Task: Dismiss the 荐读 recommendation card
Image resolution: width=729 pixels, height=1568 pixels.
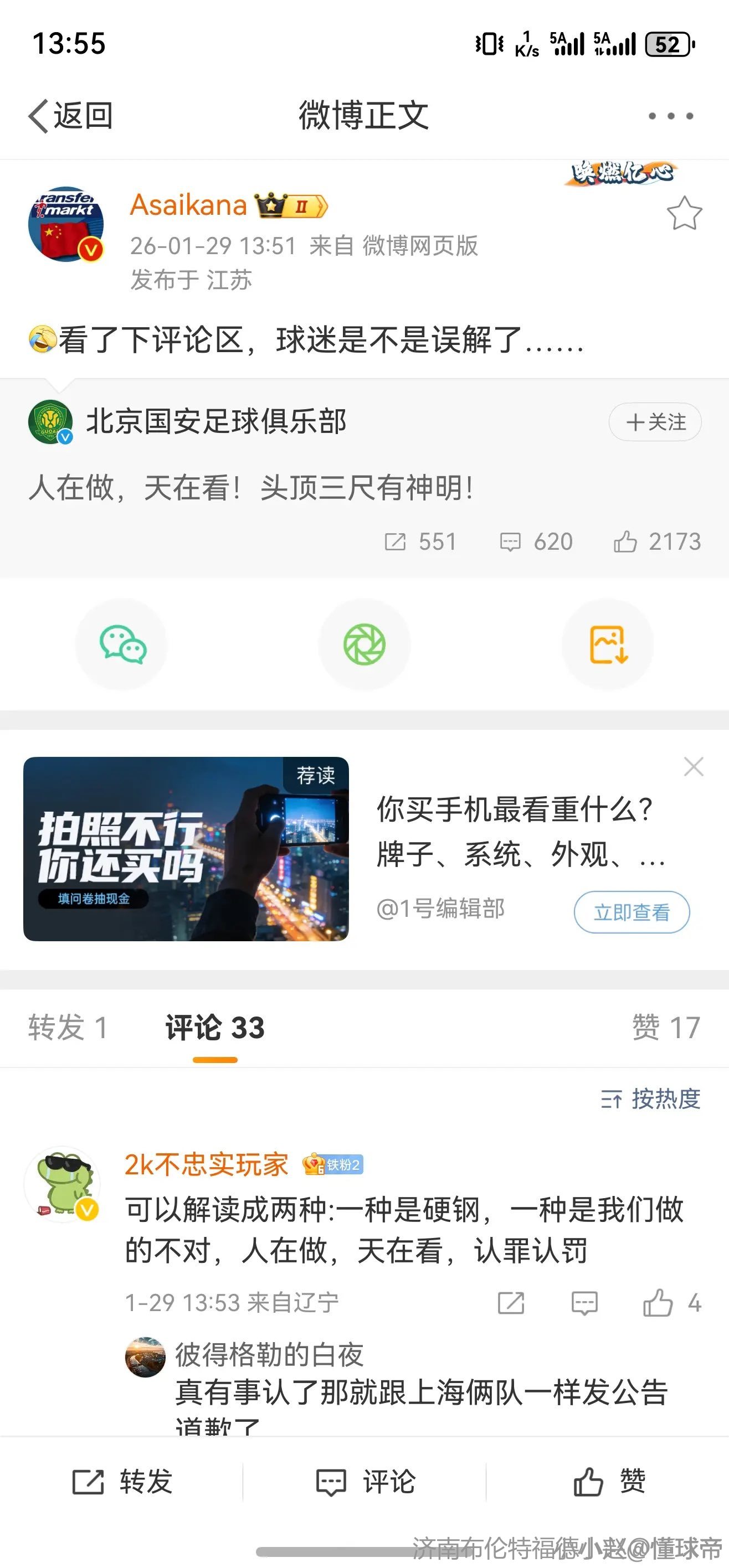Action: click(x=693, y=767)
